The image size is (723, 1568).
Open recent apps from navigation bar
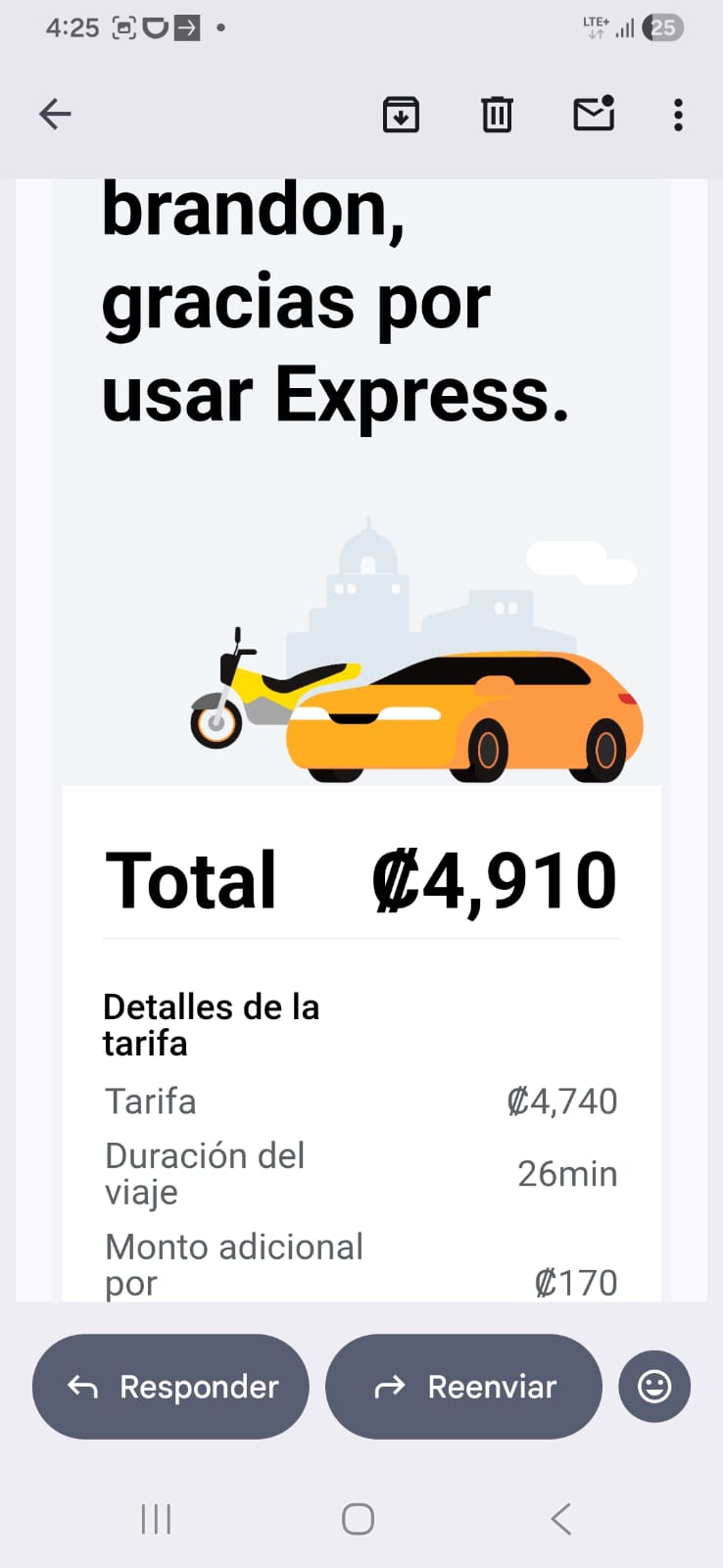pos(157,1519)
